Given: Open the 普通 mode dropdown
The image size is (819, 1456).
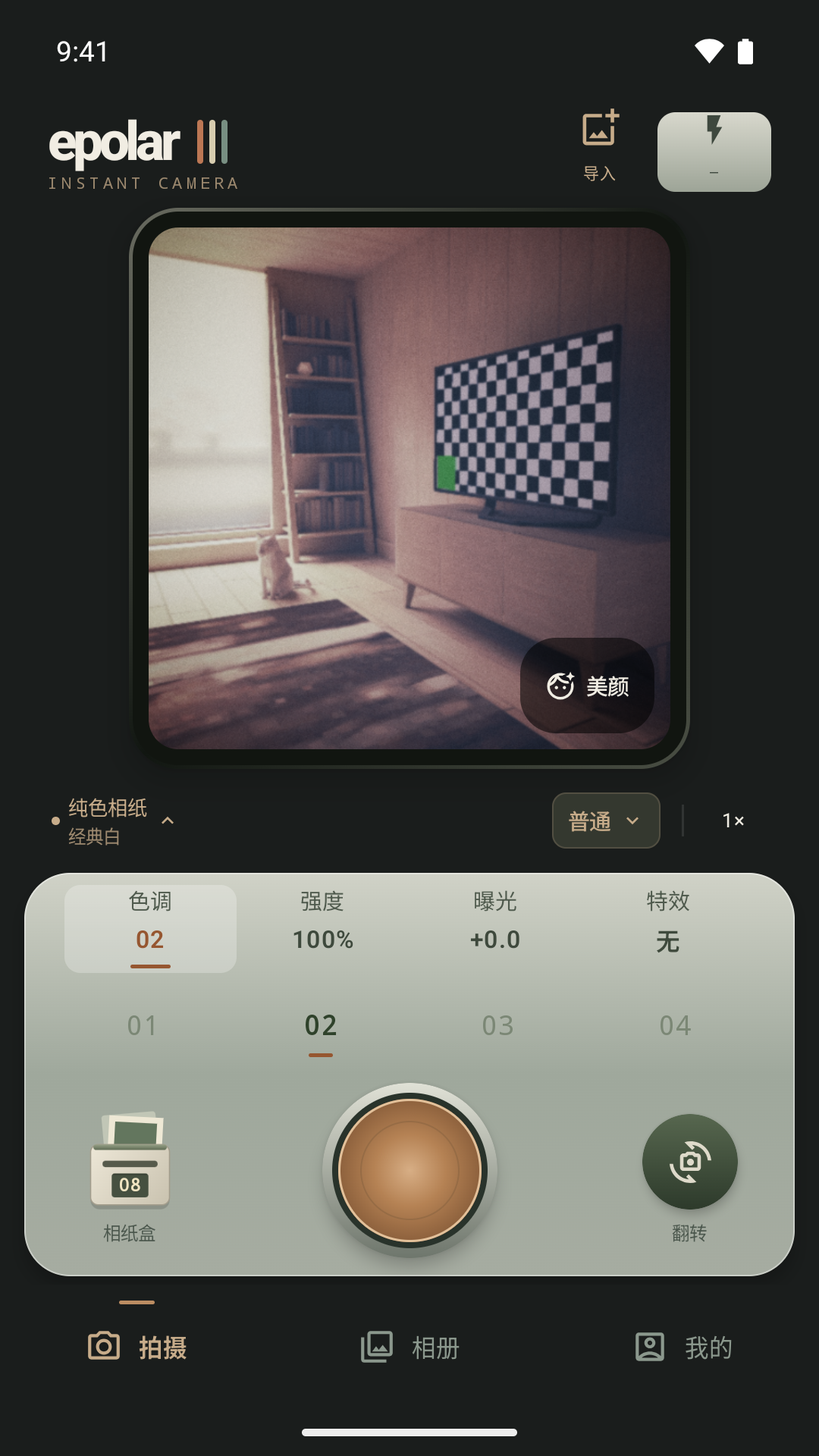Looking at the screenshot, I should [606, 821].
